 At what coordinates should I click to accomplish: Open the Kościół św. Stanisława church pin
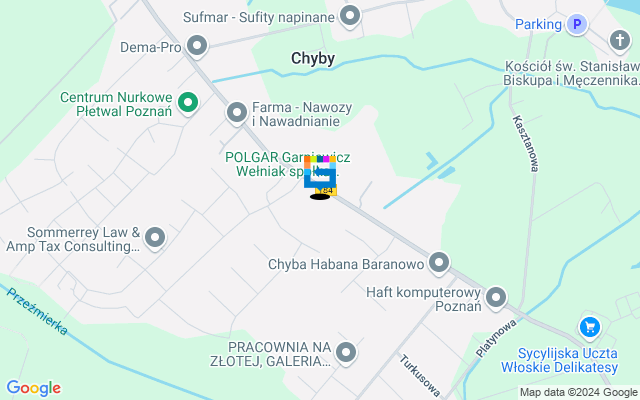[619, 39]
